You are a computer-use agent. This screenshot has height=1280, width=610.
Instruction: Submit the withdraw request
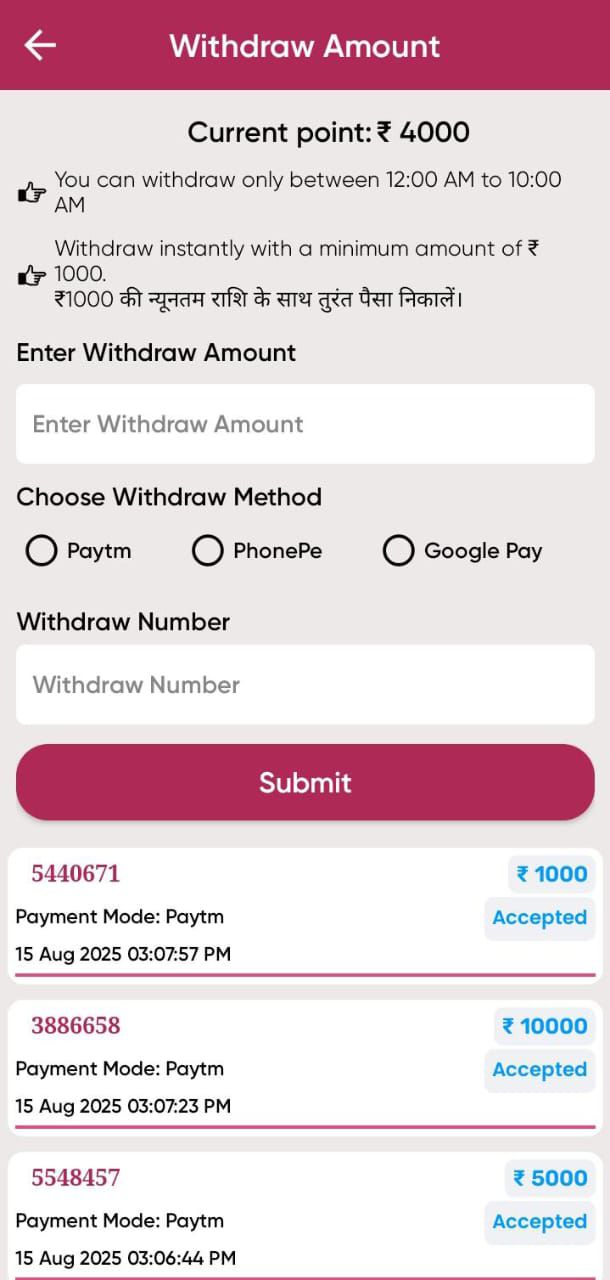(305, 782)
